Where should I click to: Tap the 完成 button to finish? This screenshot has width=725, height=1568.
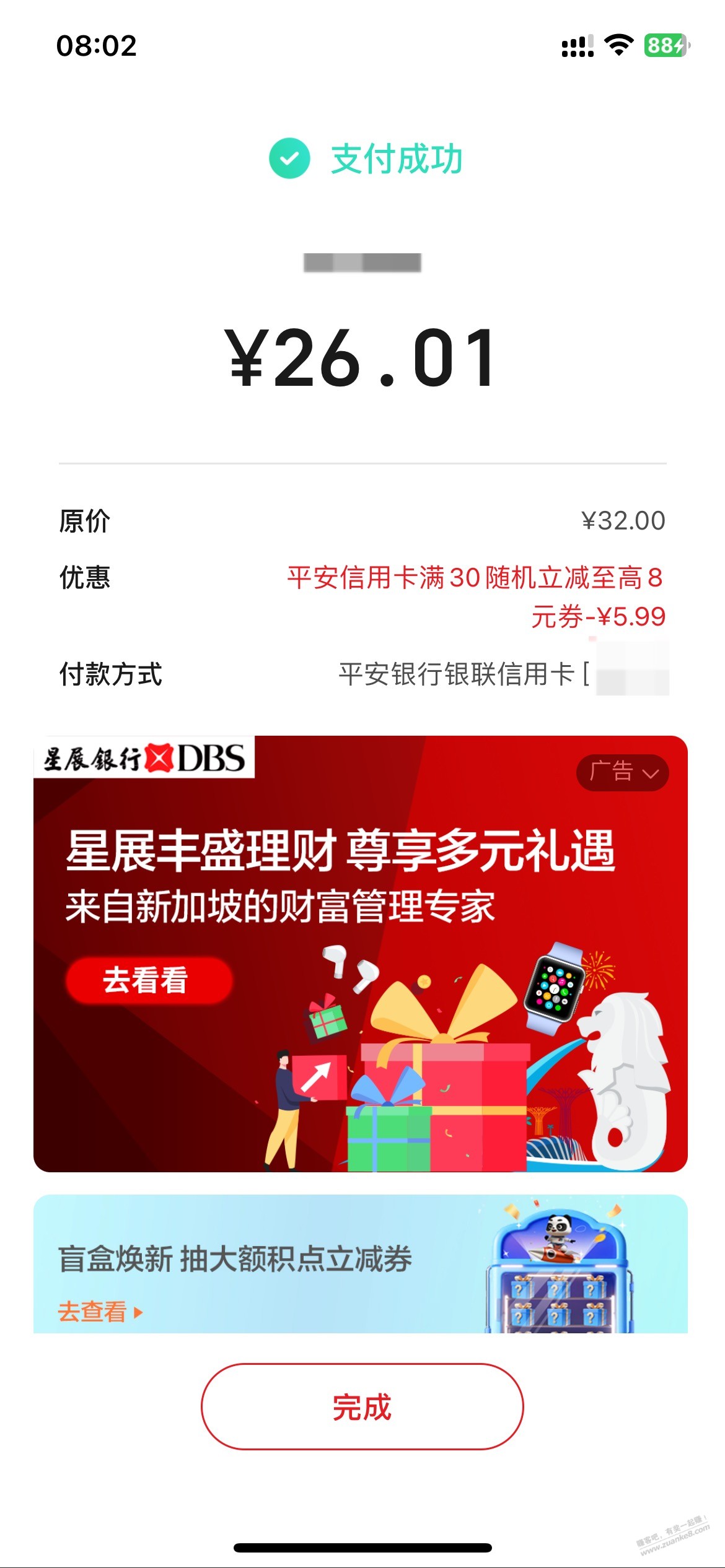tap(362, 1407)
